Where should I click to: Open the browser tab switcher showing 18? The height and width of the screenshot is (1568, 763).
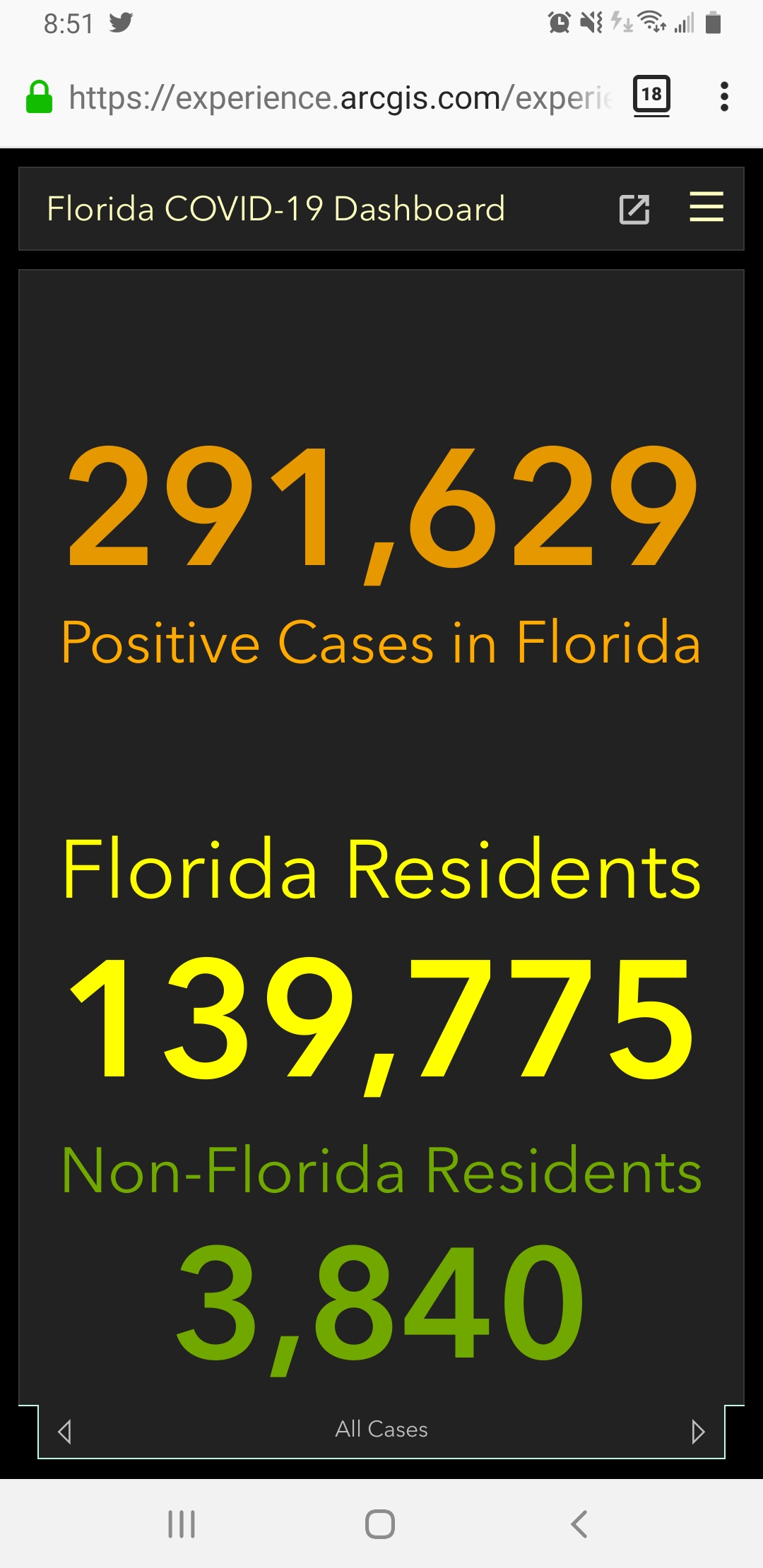click(x=651, y=95)
